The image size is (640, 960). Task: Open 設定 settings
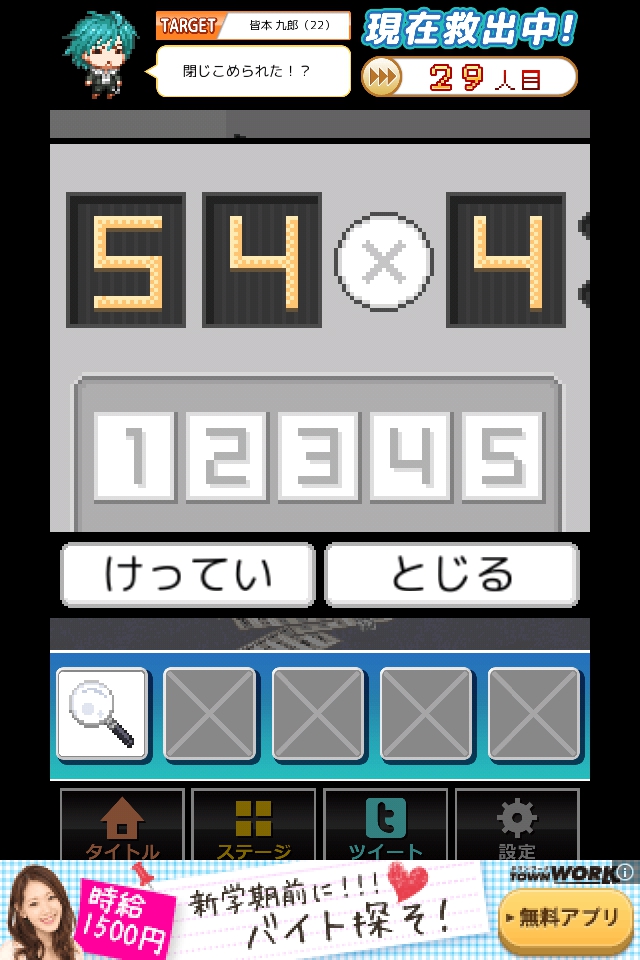pos(517,826)
